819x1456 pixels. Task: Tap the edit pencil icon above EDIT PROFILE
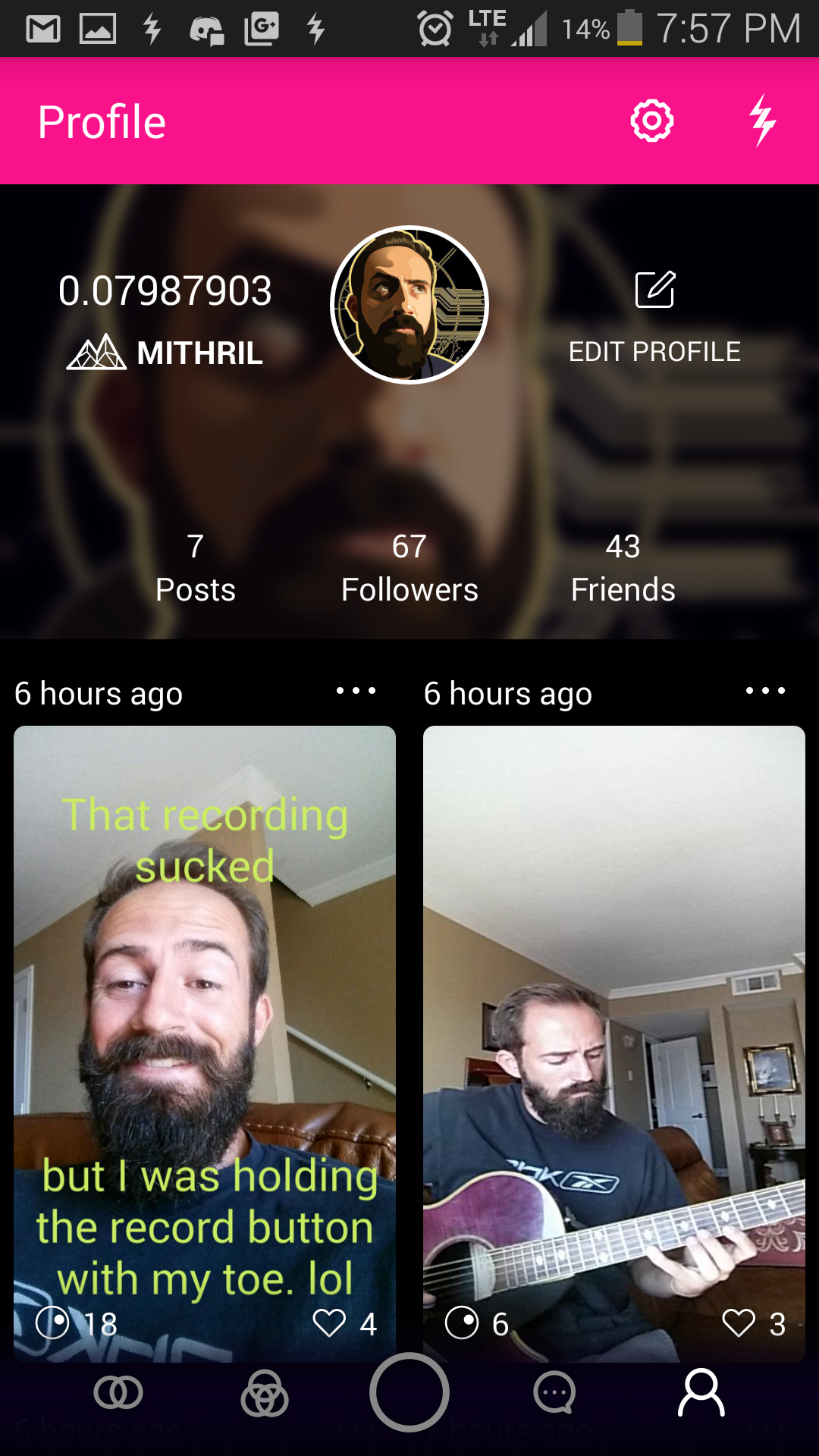[x=655, y=289]
